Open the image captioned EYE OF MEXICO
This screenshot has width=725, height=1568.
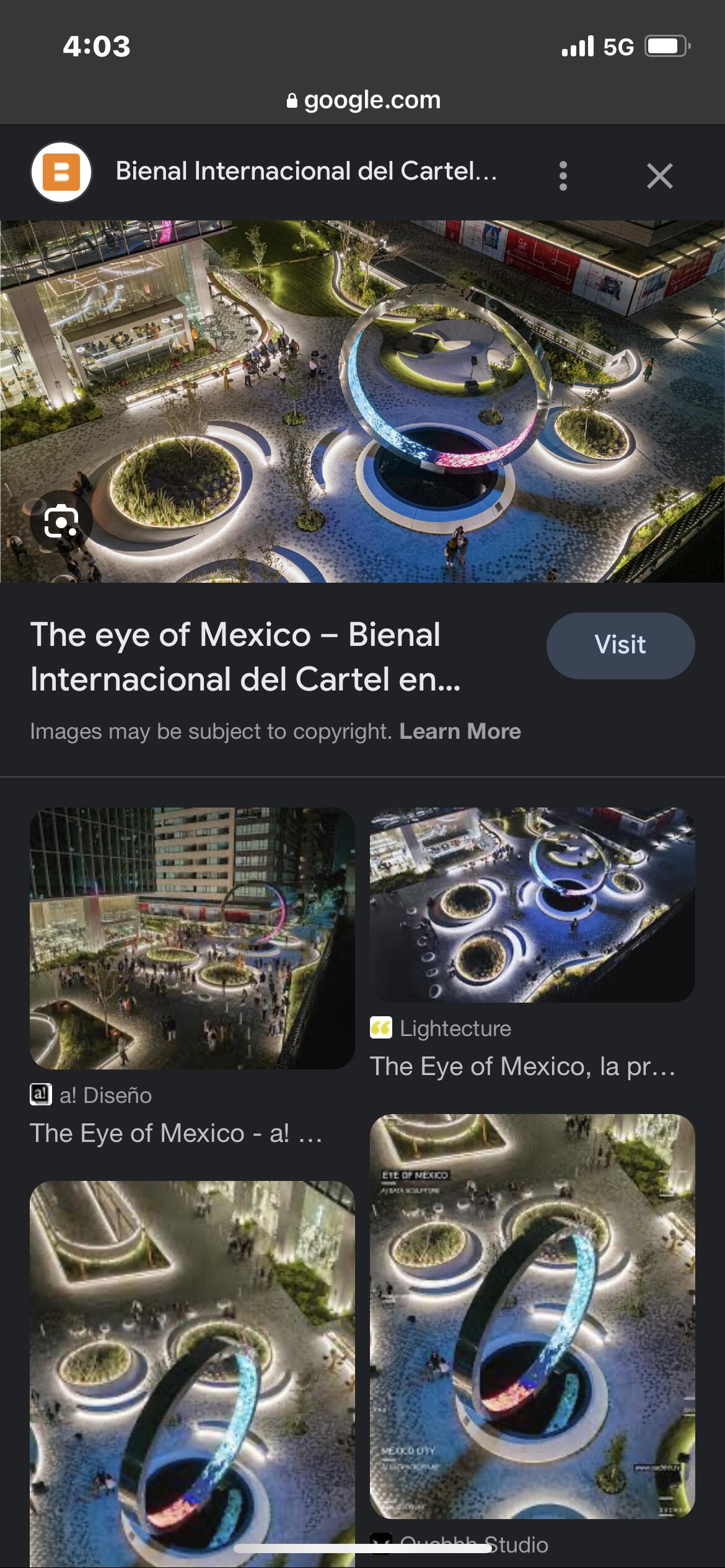point(532,1316)
